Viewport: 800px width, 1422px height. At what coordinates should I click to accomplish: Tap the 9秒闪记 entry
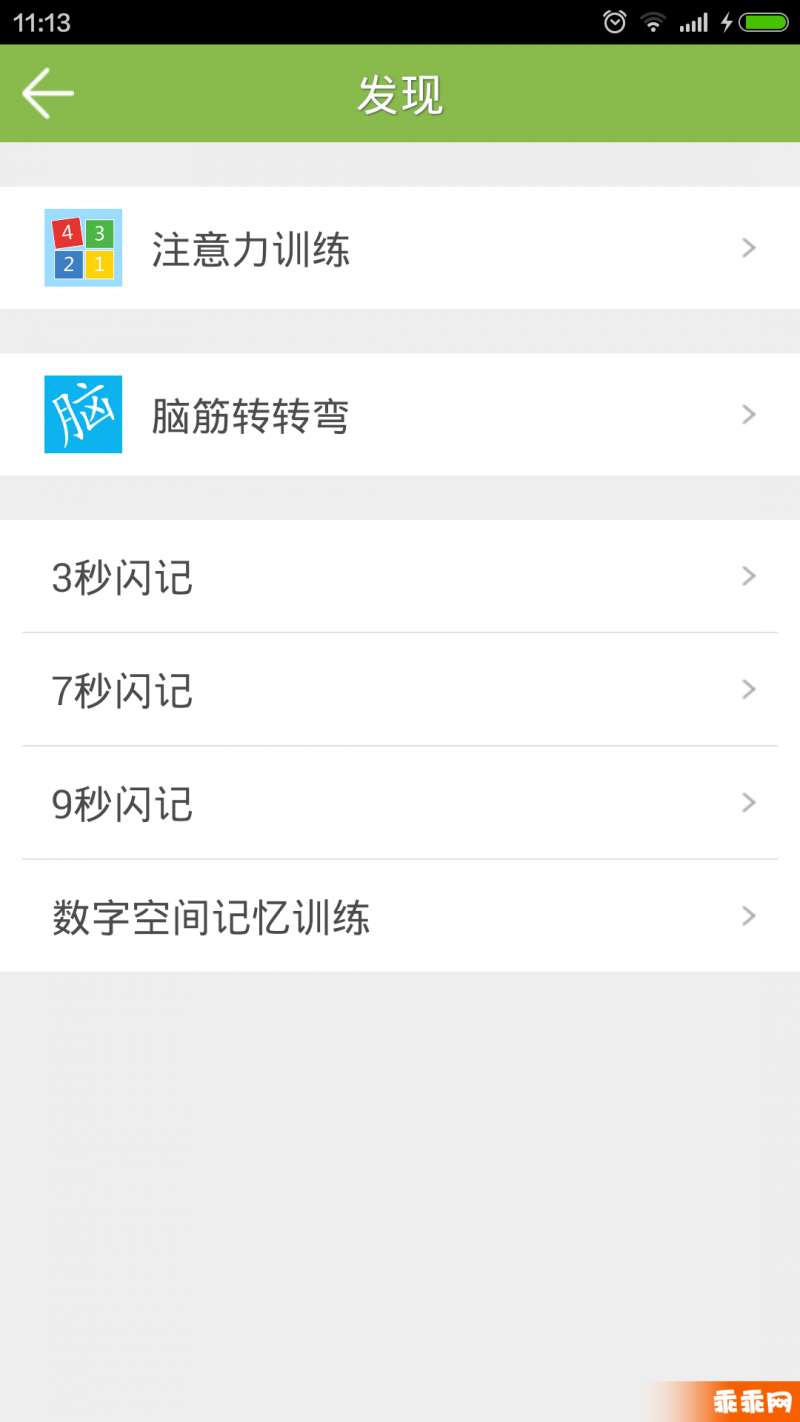(400, 802)
